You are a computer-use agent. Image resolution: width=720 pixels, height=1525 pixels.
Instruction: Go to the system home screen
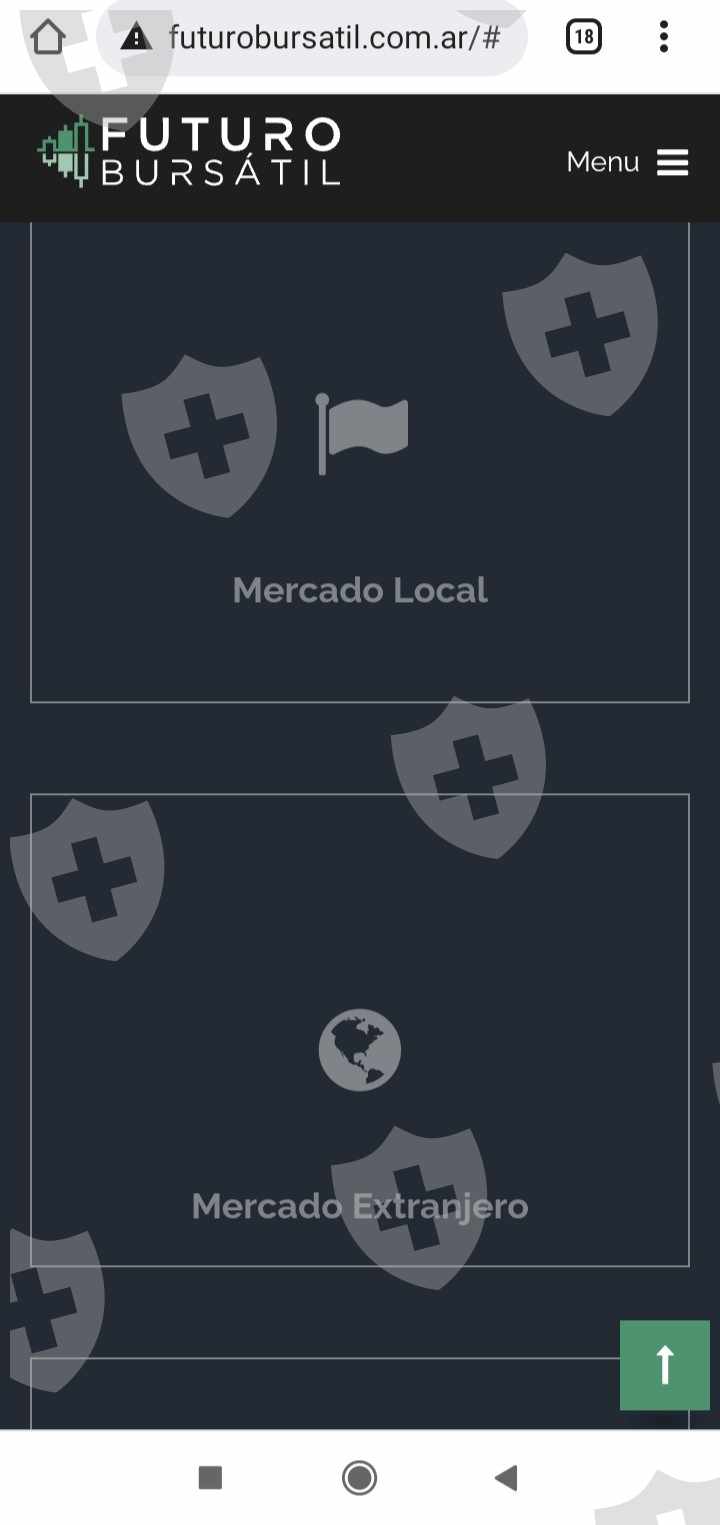pyautogui.click(x=359, y=1477)
